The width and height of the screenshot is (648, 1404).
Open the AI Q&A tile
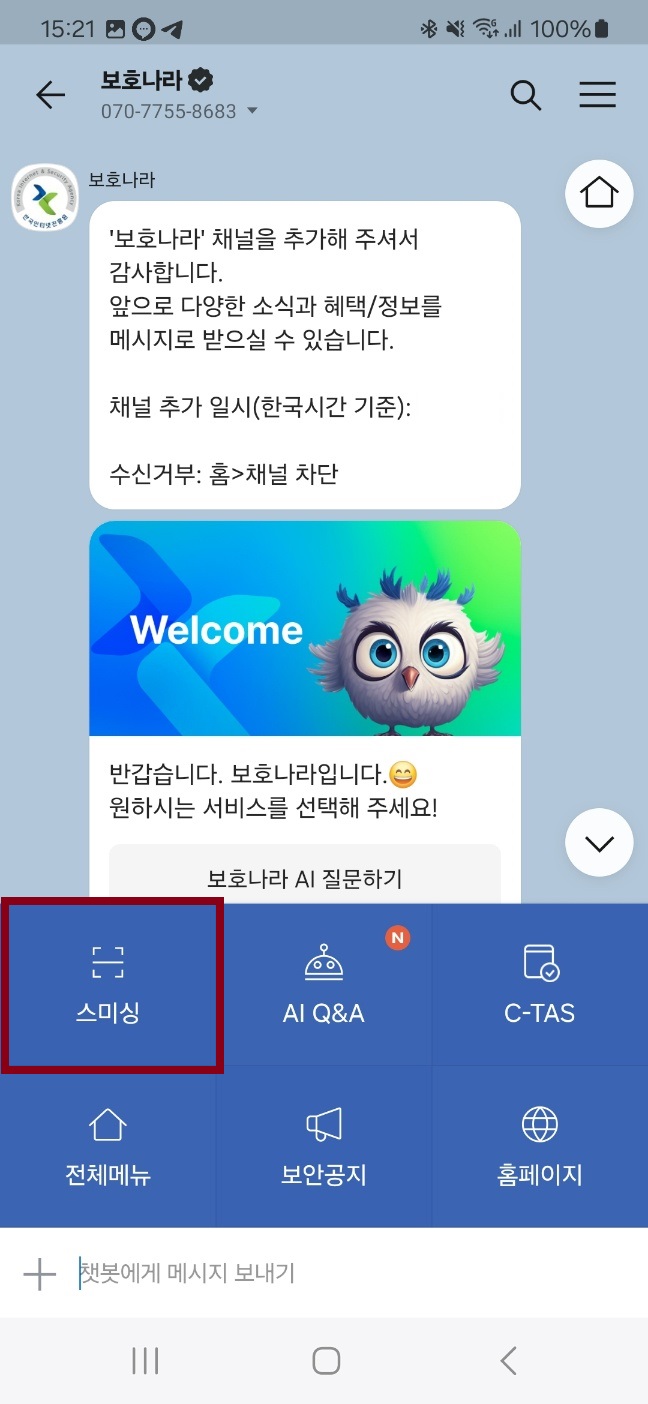point(323,986)
